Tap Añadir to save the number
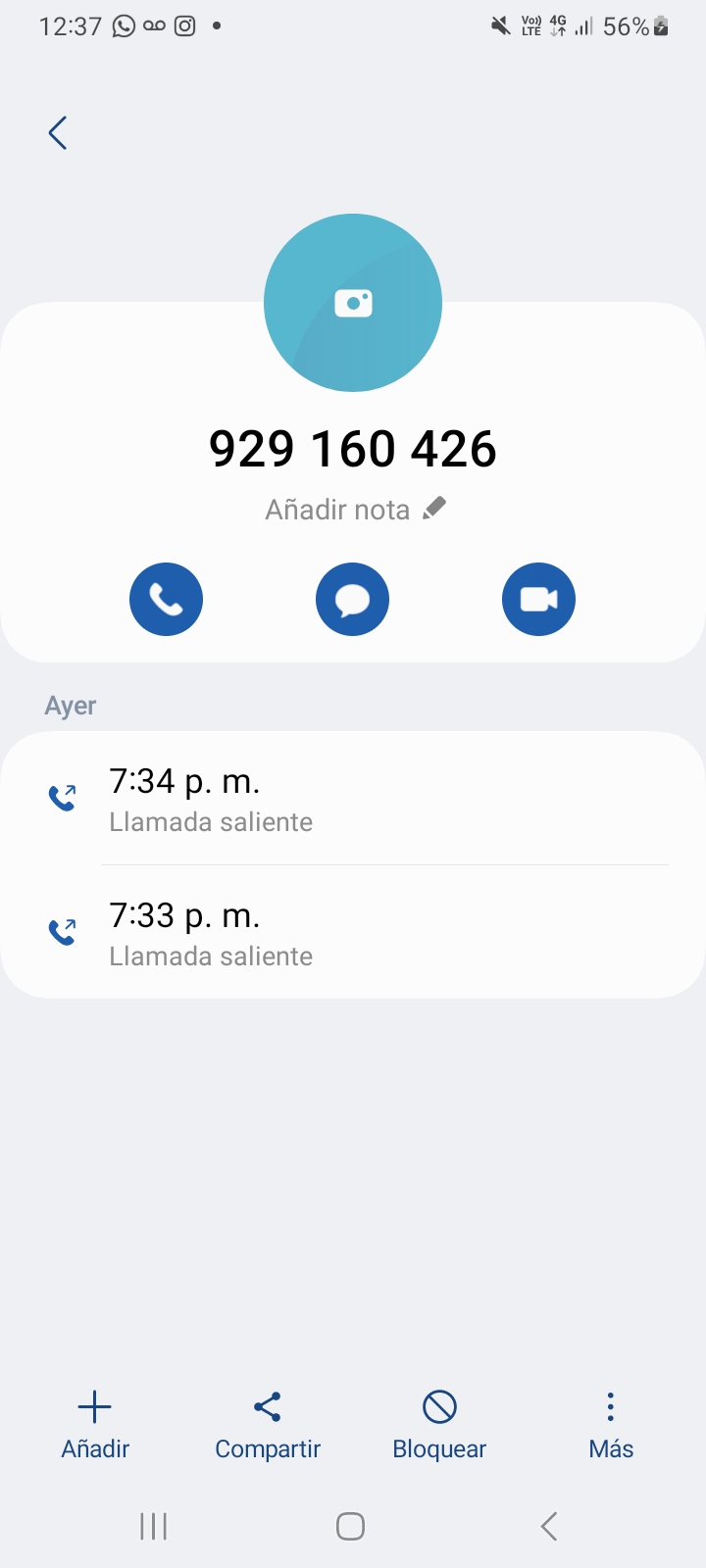Viewport: 706px width, 1568px height. [95, 1426]
